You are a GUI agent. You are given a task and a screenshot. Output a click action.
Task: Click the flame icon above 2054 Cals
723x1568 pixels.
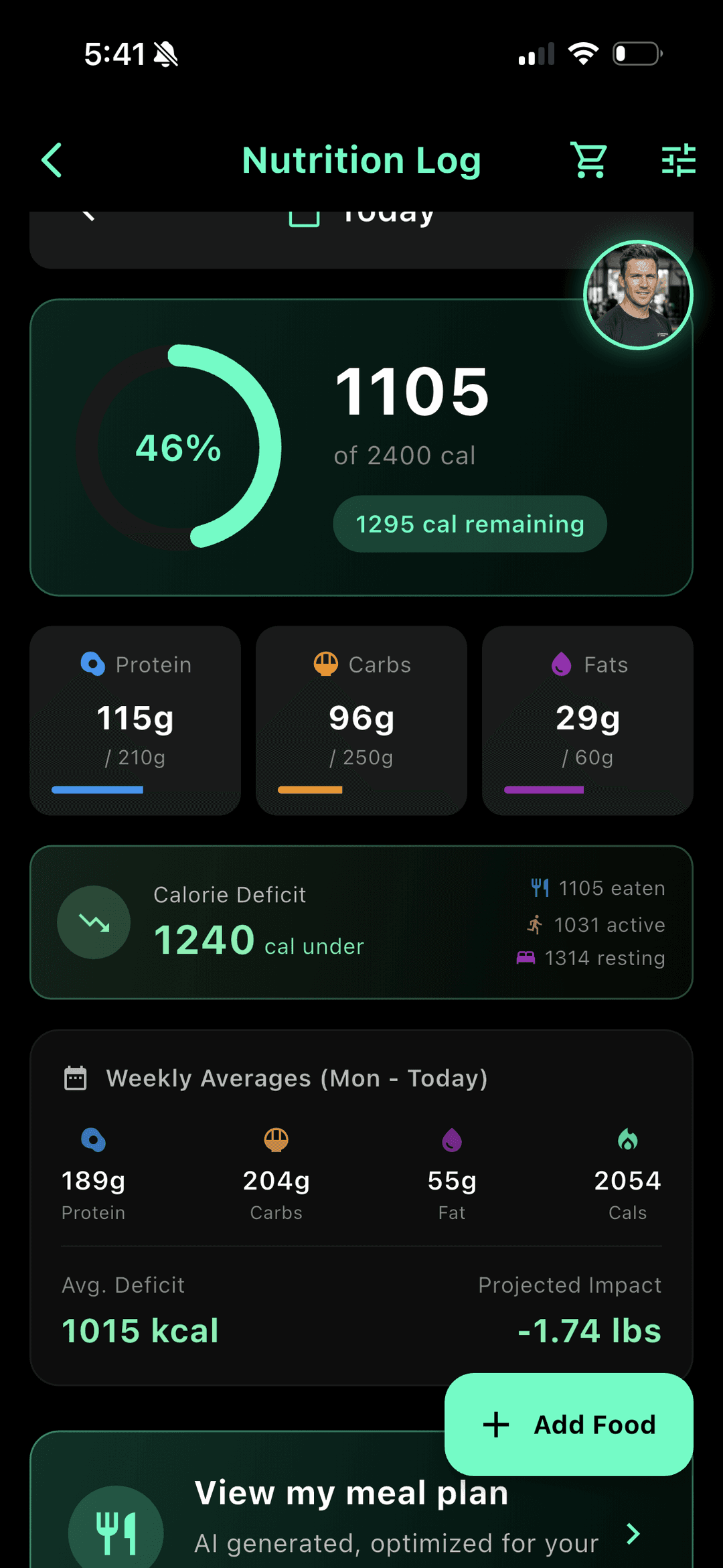pos(627,1139)
